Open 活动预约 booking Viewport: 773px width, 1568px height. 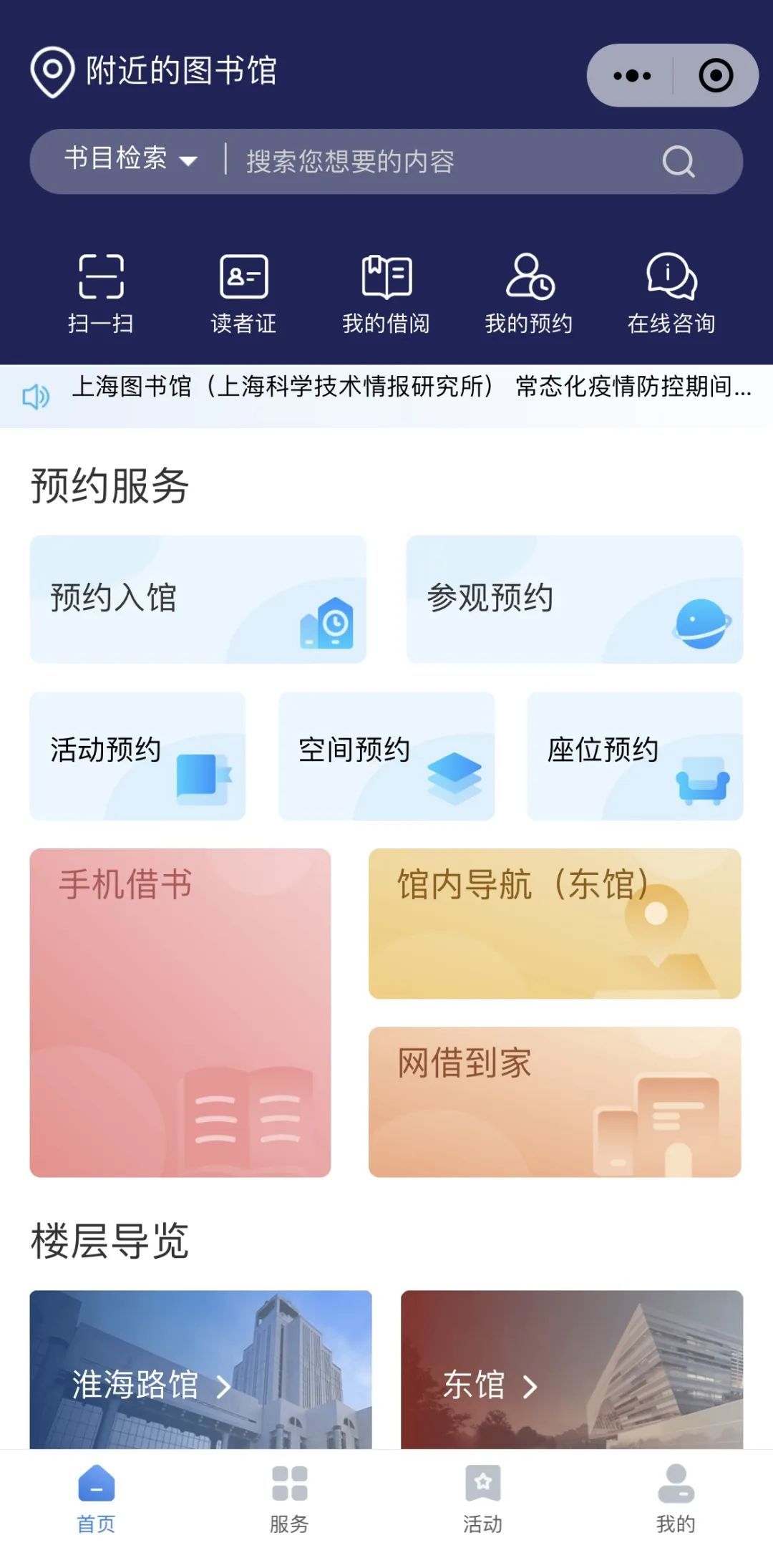click(x=137, y=755)
